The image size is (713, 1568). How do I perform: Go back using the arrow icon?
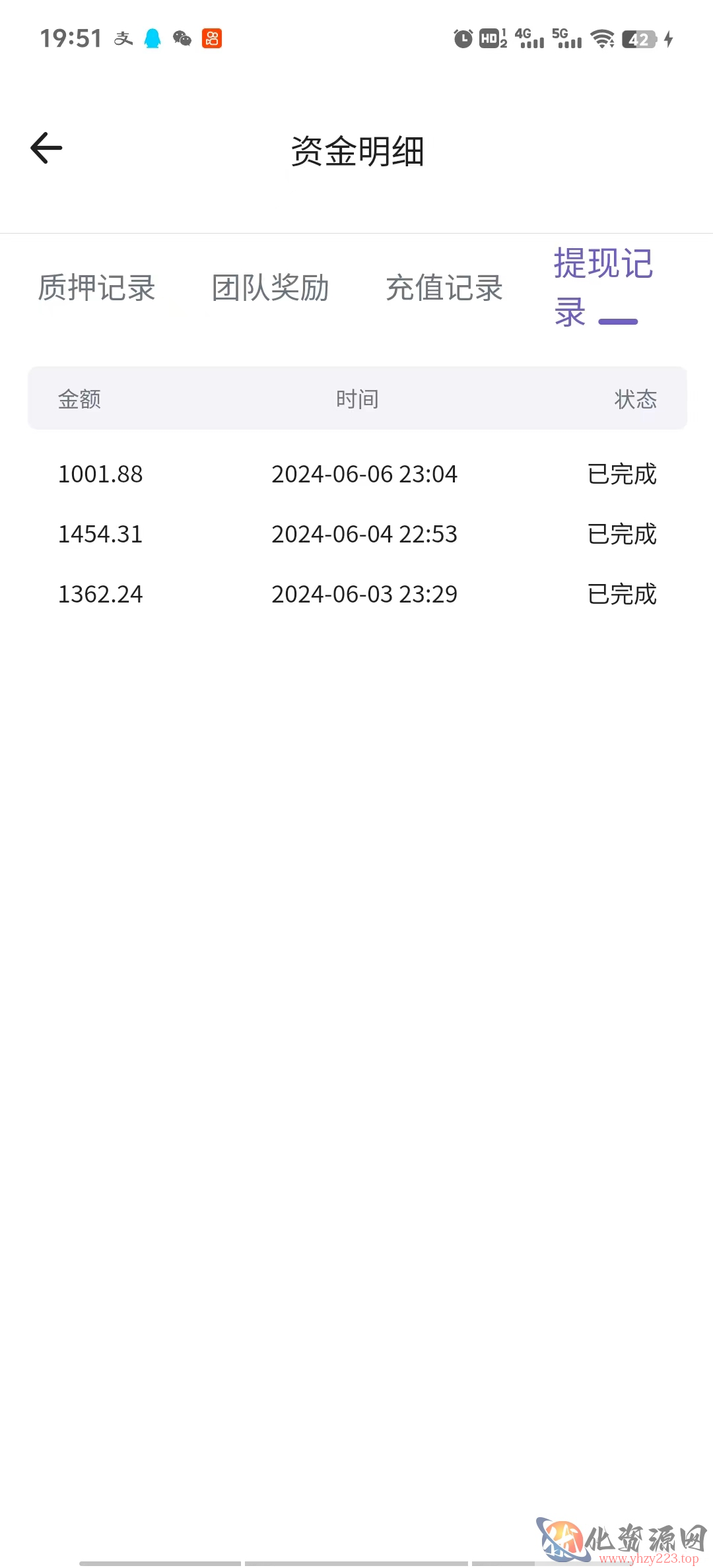46,148
